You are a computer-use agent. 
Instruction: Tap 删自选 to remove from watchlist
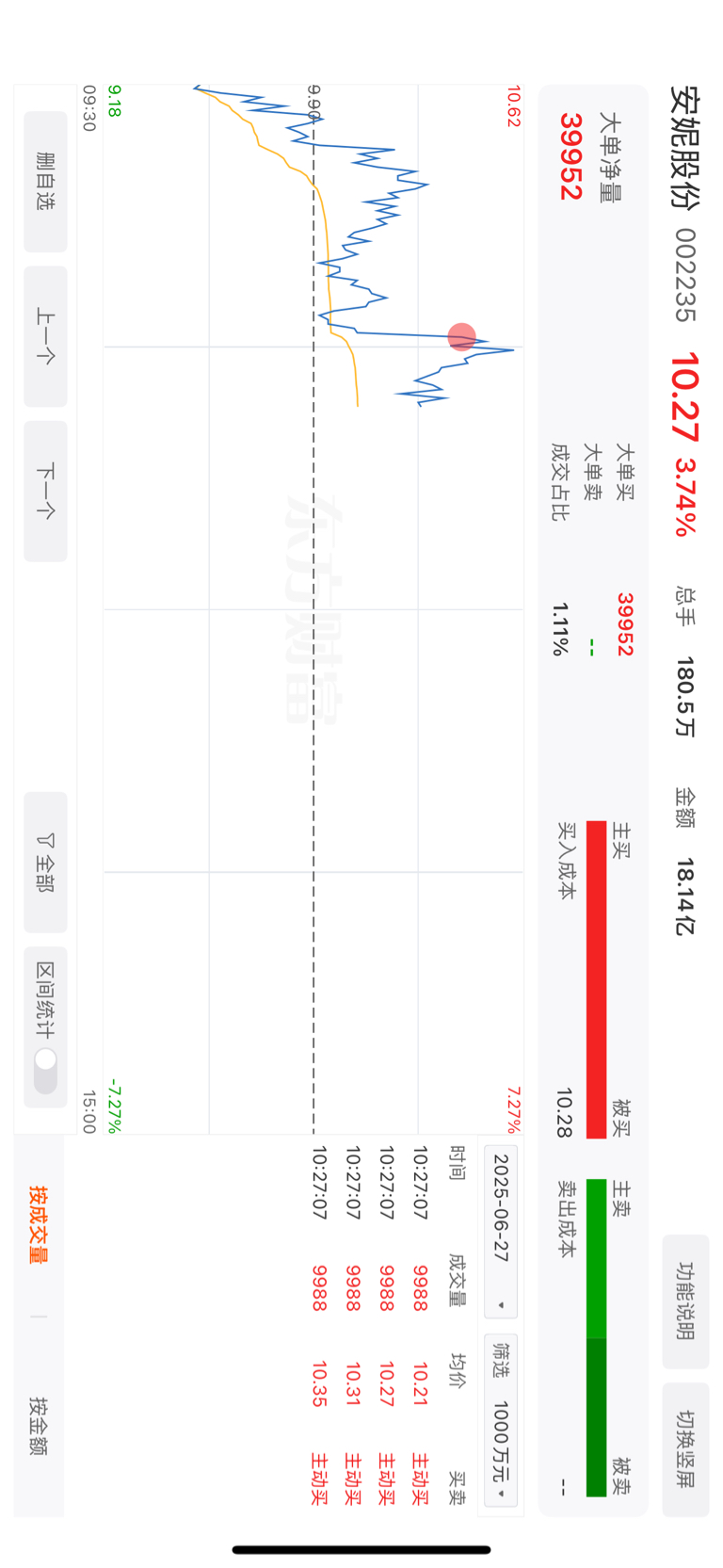point(45,182)
